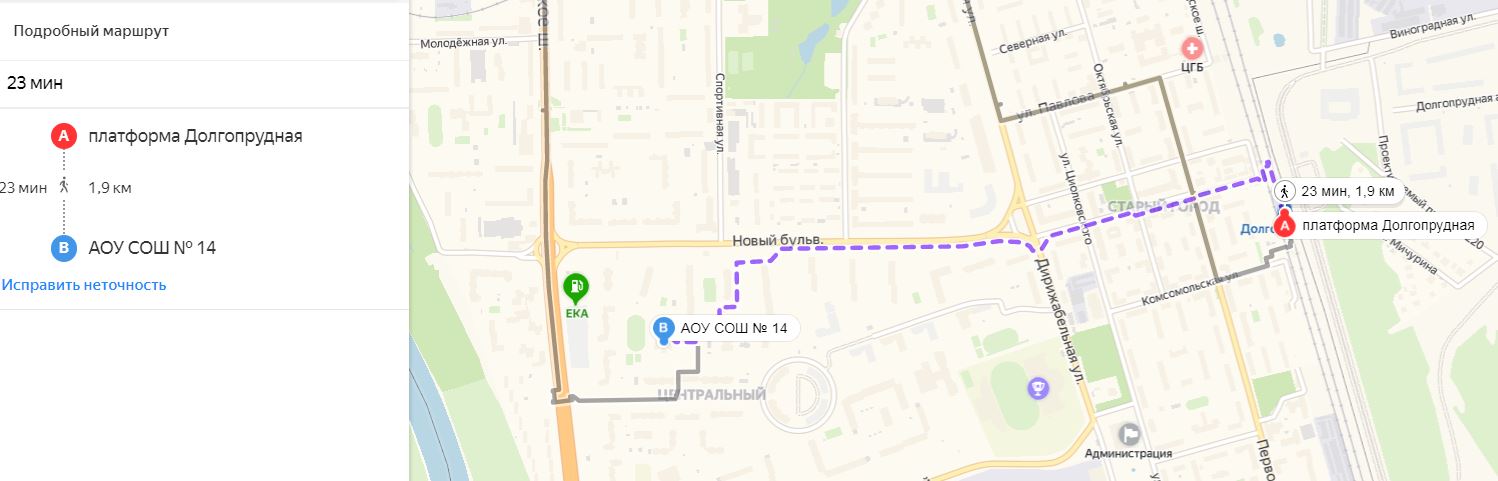Image resolution: width=1498 pixels, height=481 pixels.
Task: Tap the Администрация flag pin on map
Action: coord(1129,434)
